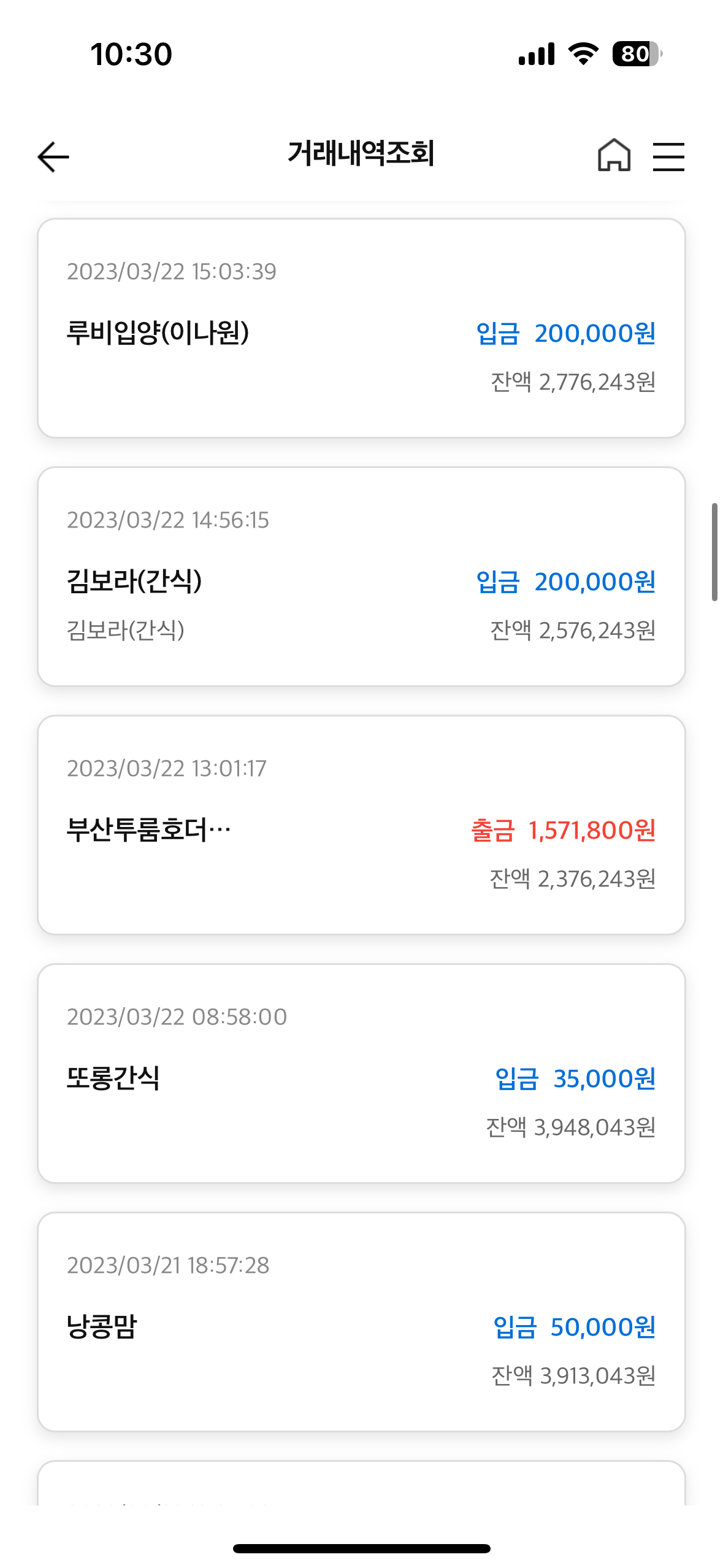
Task: Open the 부산투룸호더 withdrawal transaction
Action: [361, 825]
